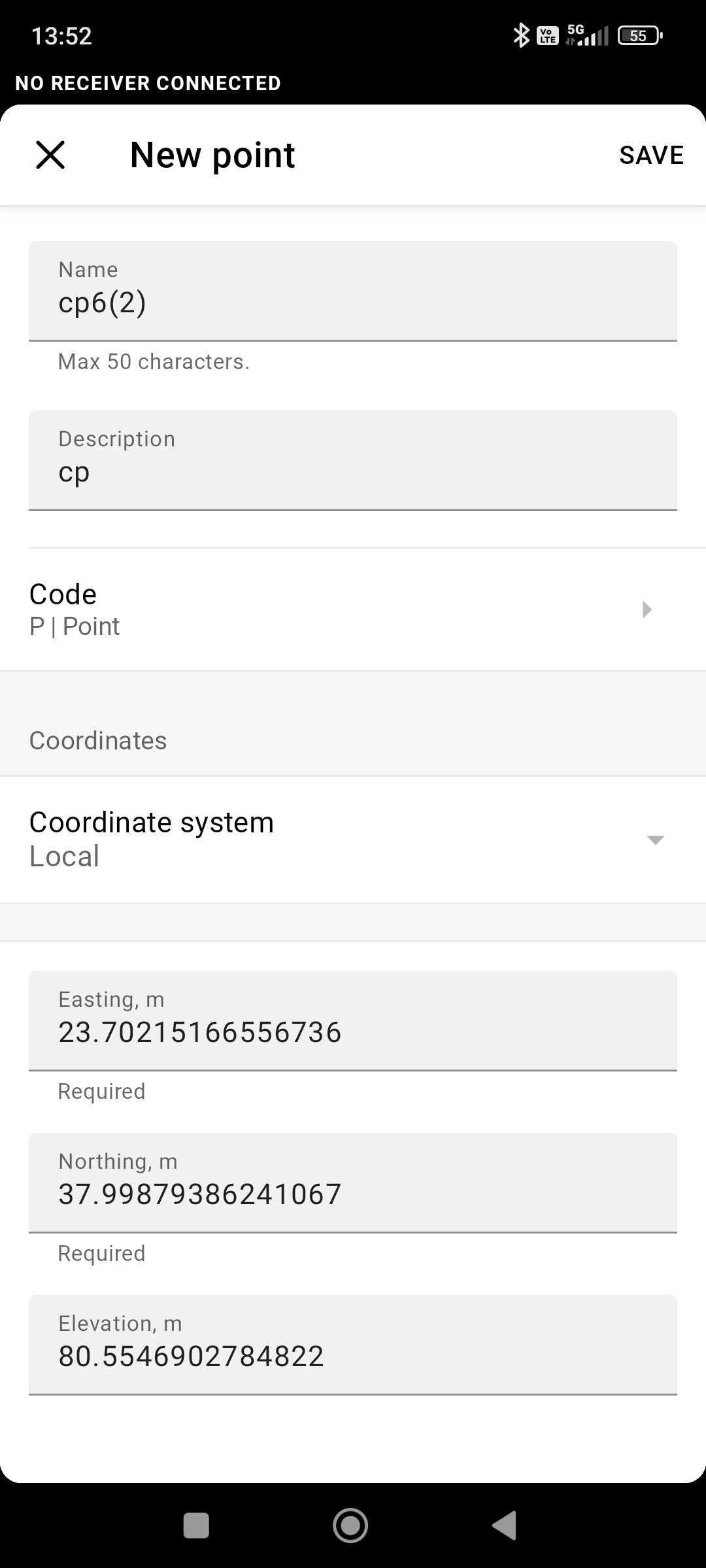The height and width of the screenshot is (1568, 706).
Task: Edit the Name field
Action: [353, 291]
